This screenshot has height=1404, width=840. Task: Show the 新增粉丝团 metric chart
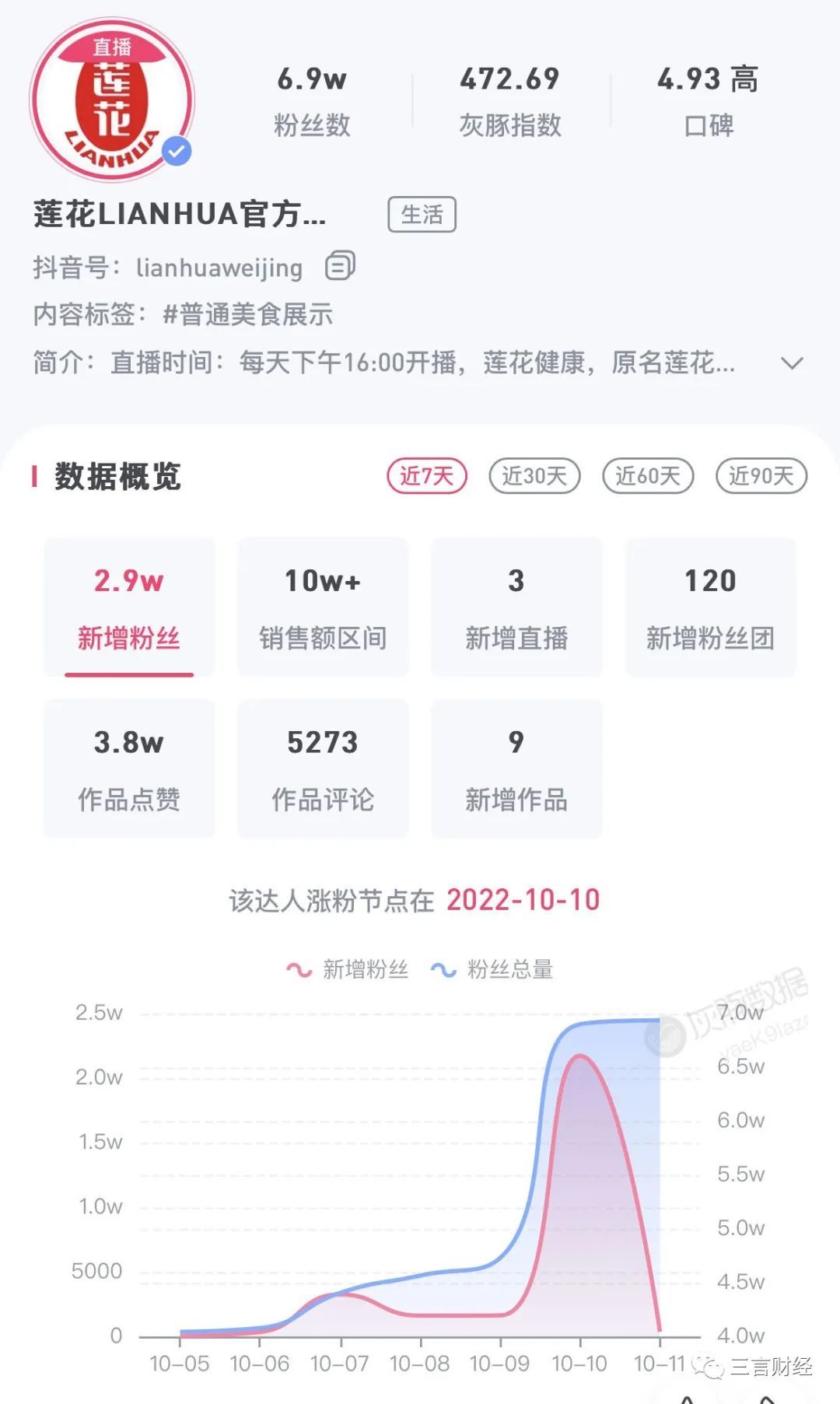710,607
